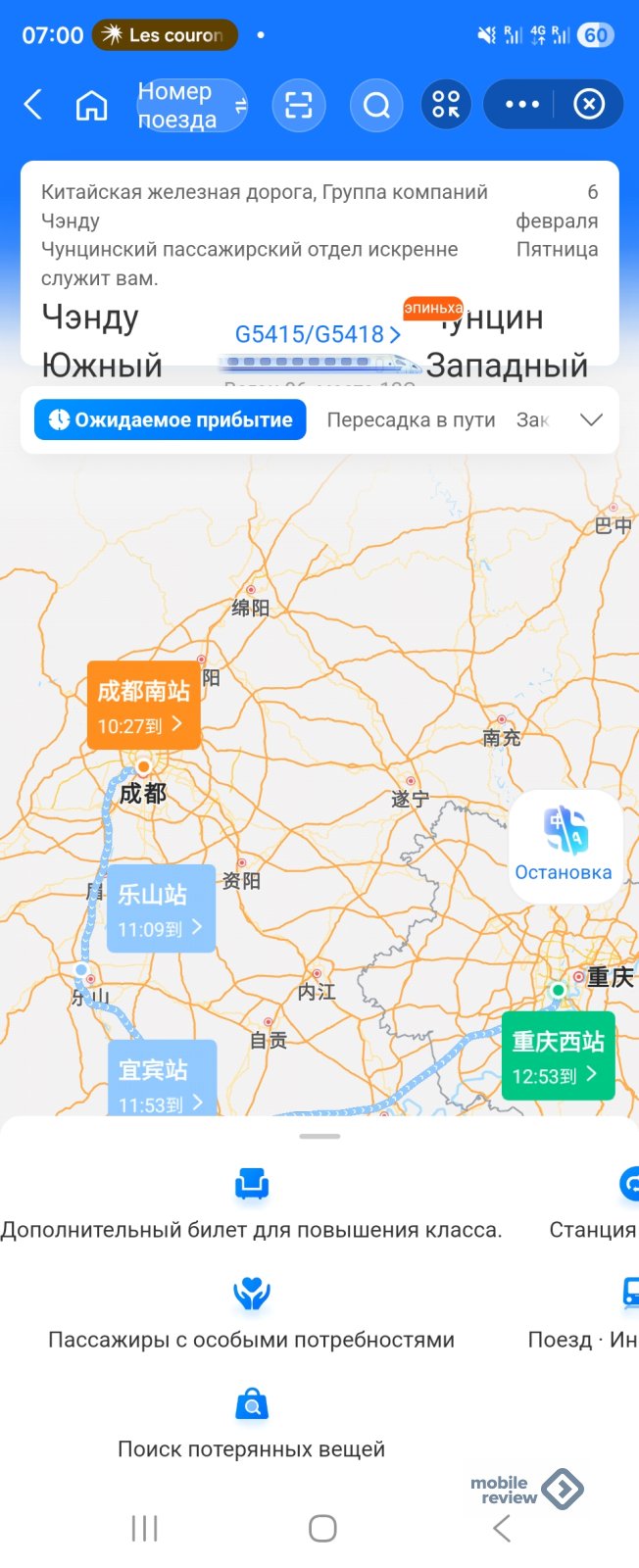Open the home icon in the toolbar

[x=92, y=105]
